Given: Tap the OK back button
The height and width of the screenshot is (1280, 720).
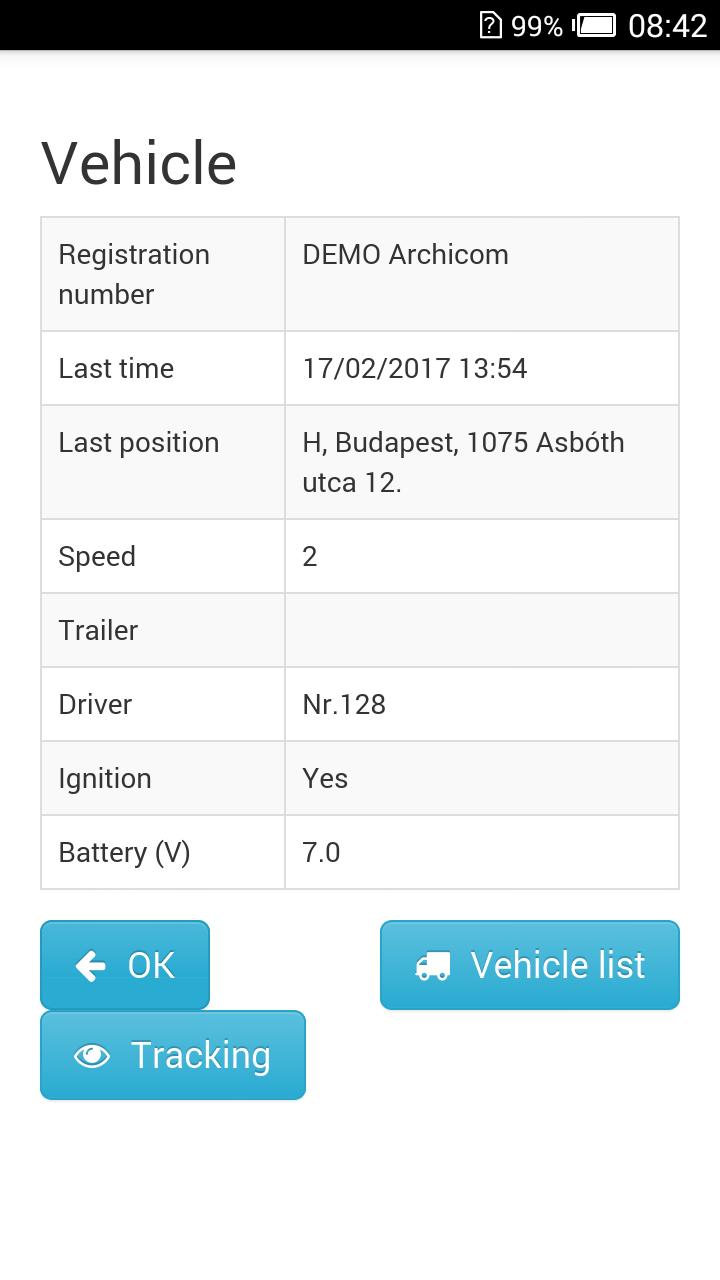Looking at the screenshot, I should [125, 965].
